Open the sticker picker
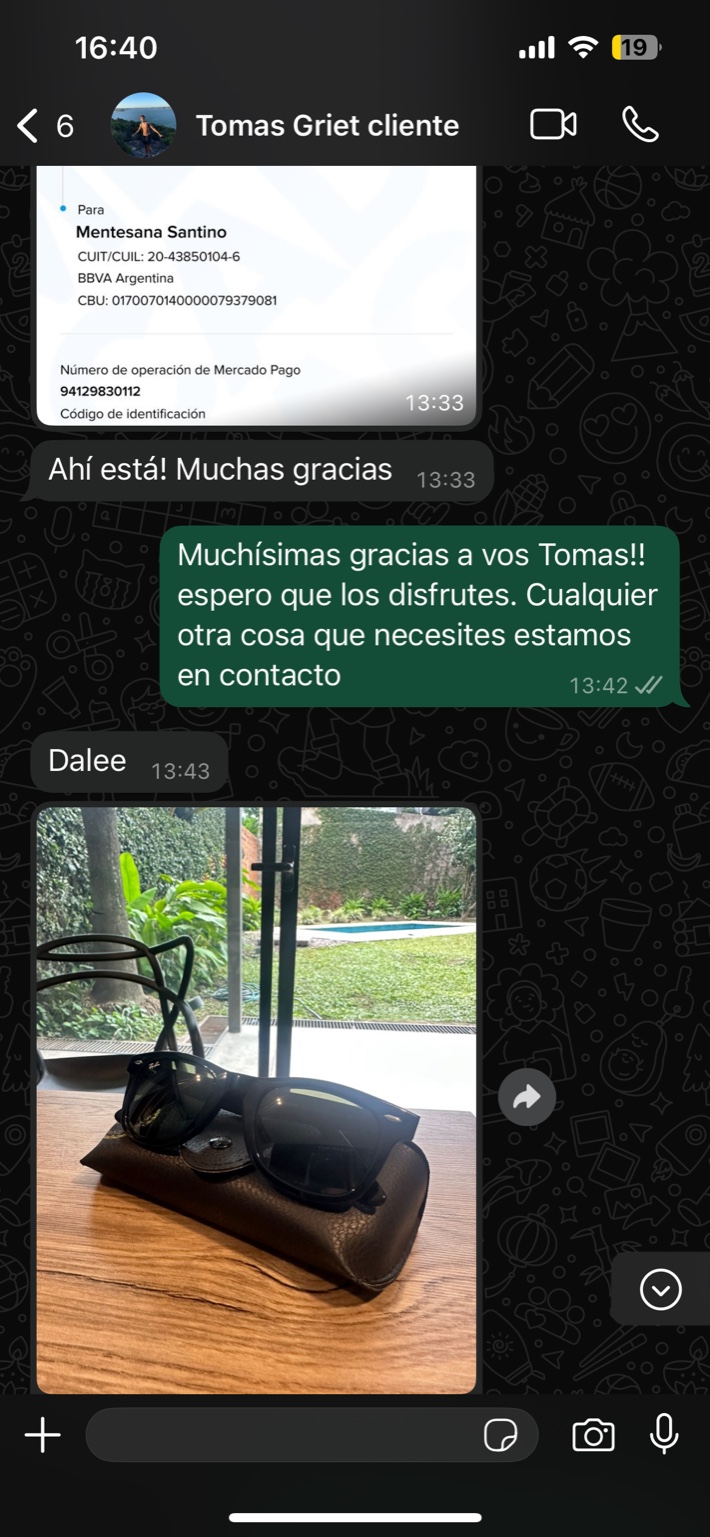This screenshot has width=710, height=1537. tap(500, 1436)
